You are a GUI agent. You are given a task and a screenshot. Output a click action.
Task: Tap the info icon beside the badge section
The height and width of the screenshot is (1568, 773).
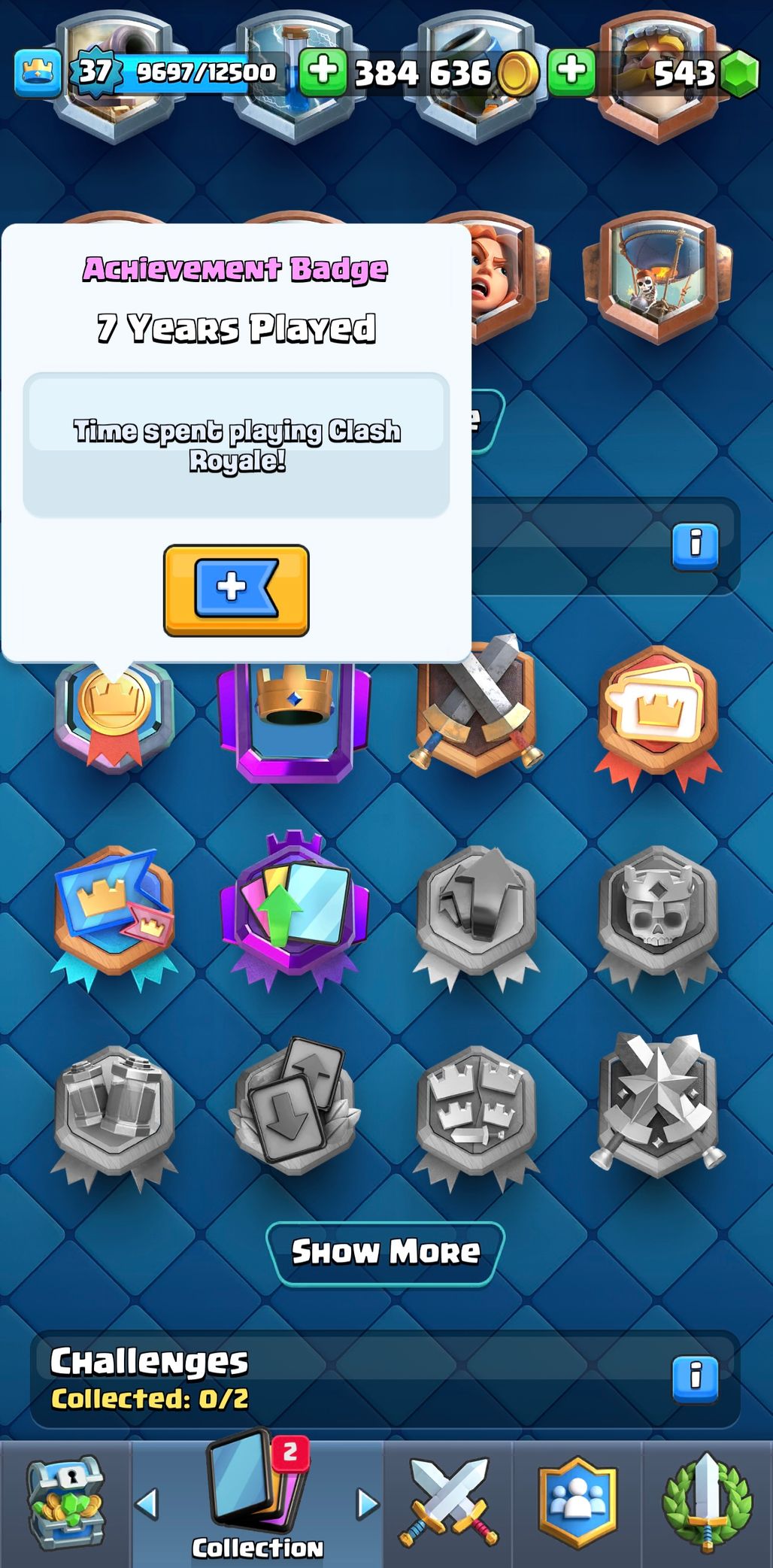695,546
